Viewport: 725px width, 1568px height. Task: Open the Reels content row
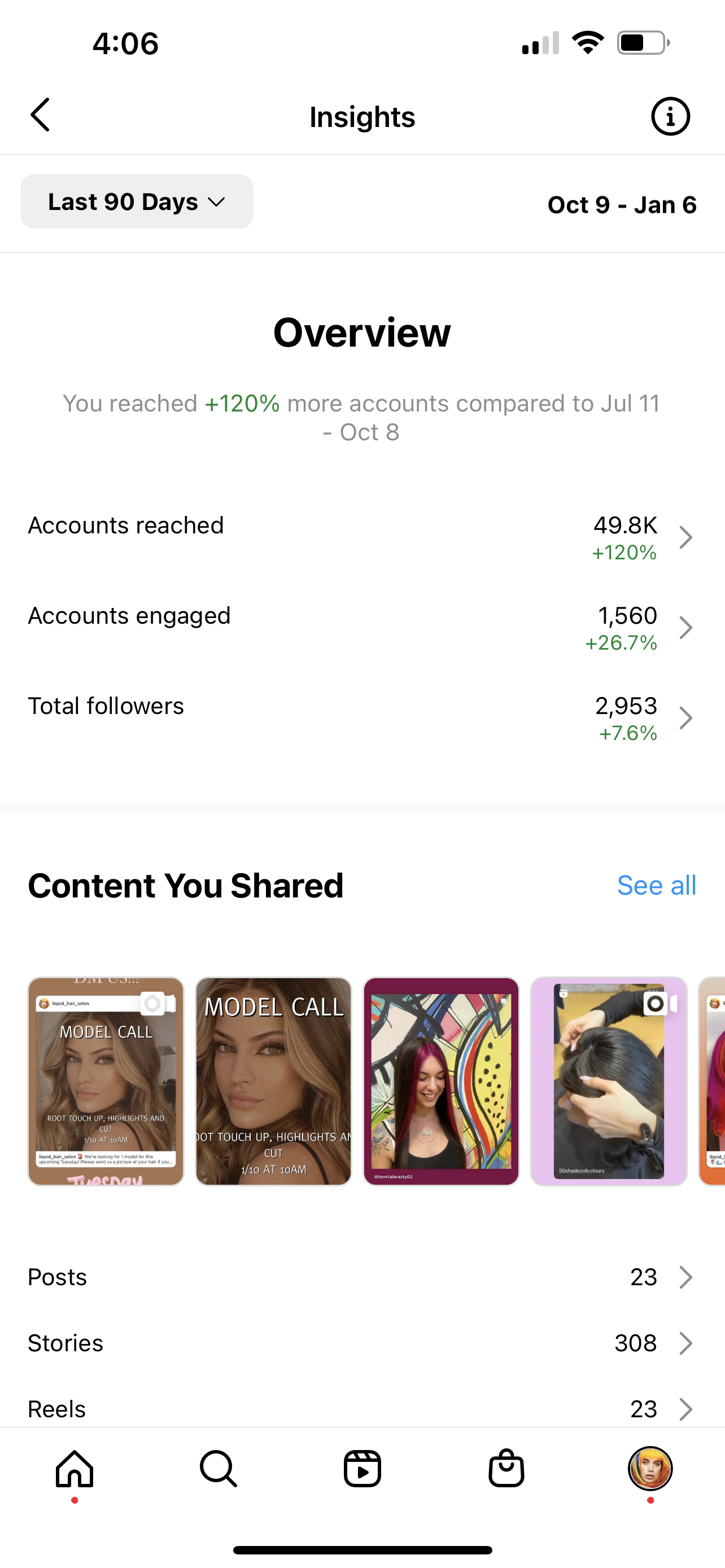(x=362, y=1408)
